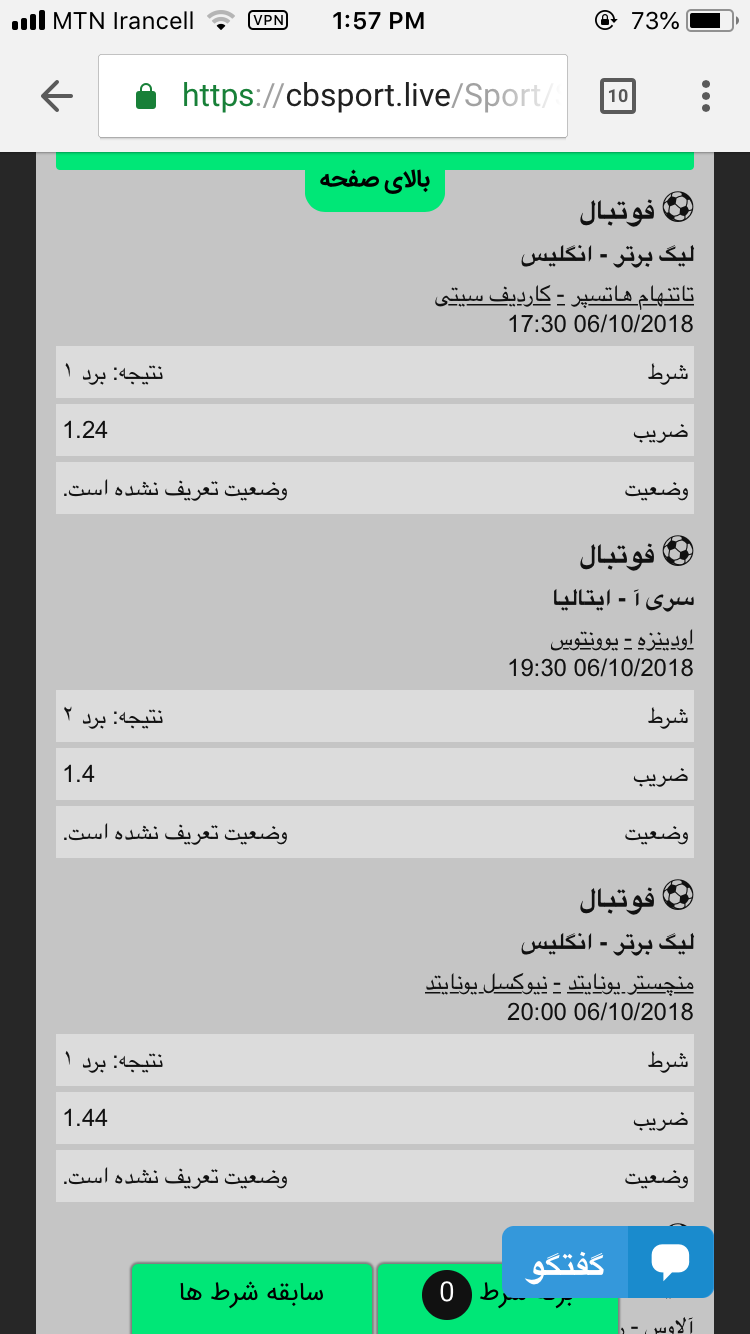This screenshot has height=1334, width=750.
Task: Open the تاتنهام هاتسپر - کاردیف سیتی match link
Action: [564, 297]
